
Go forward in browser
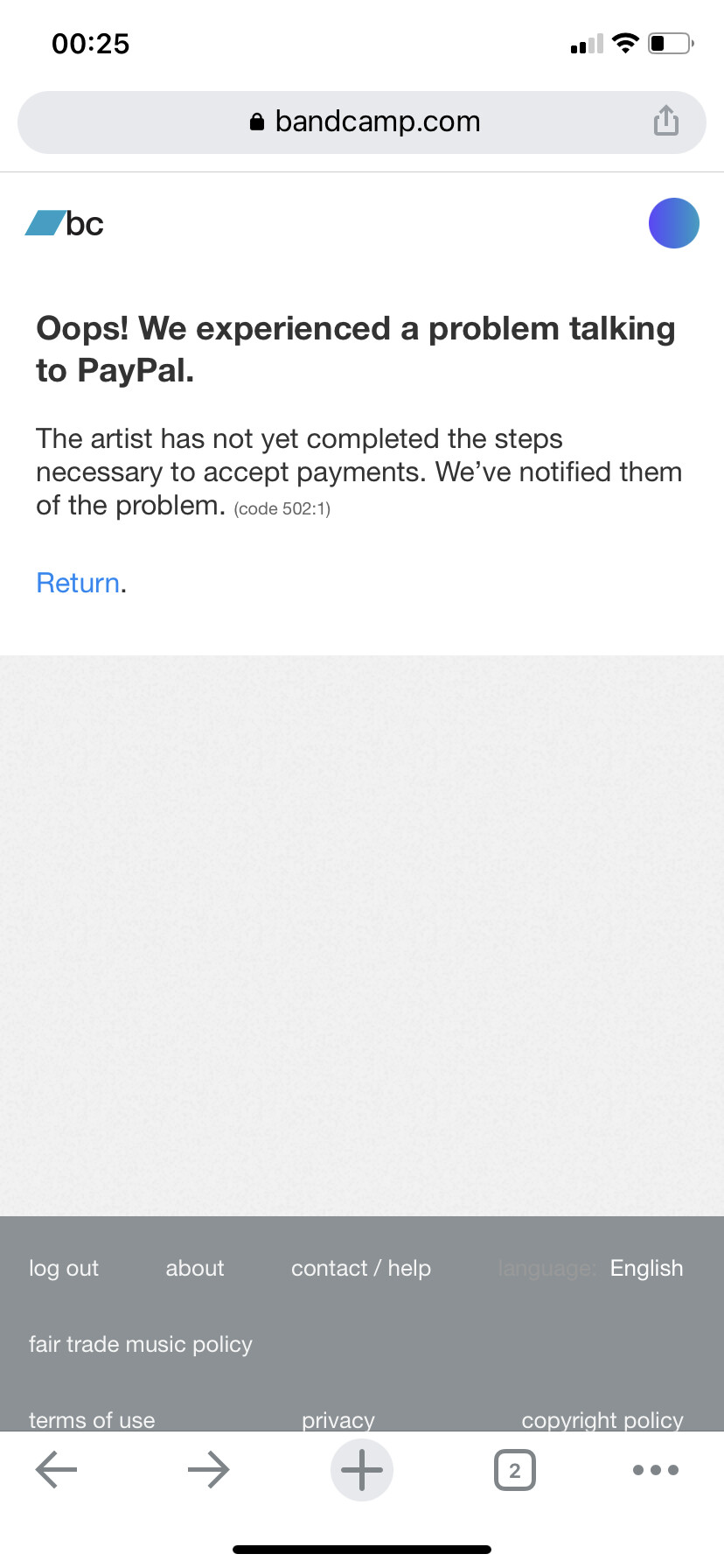click(x=208, y=1470)
